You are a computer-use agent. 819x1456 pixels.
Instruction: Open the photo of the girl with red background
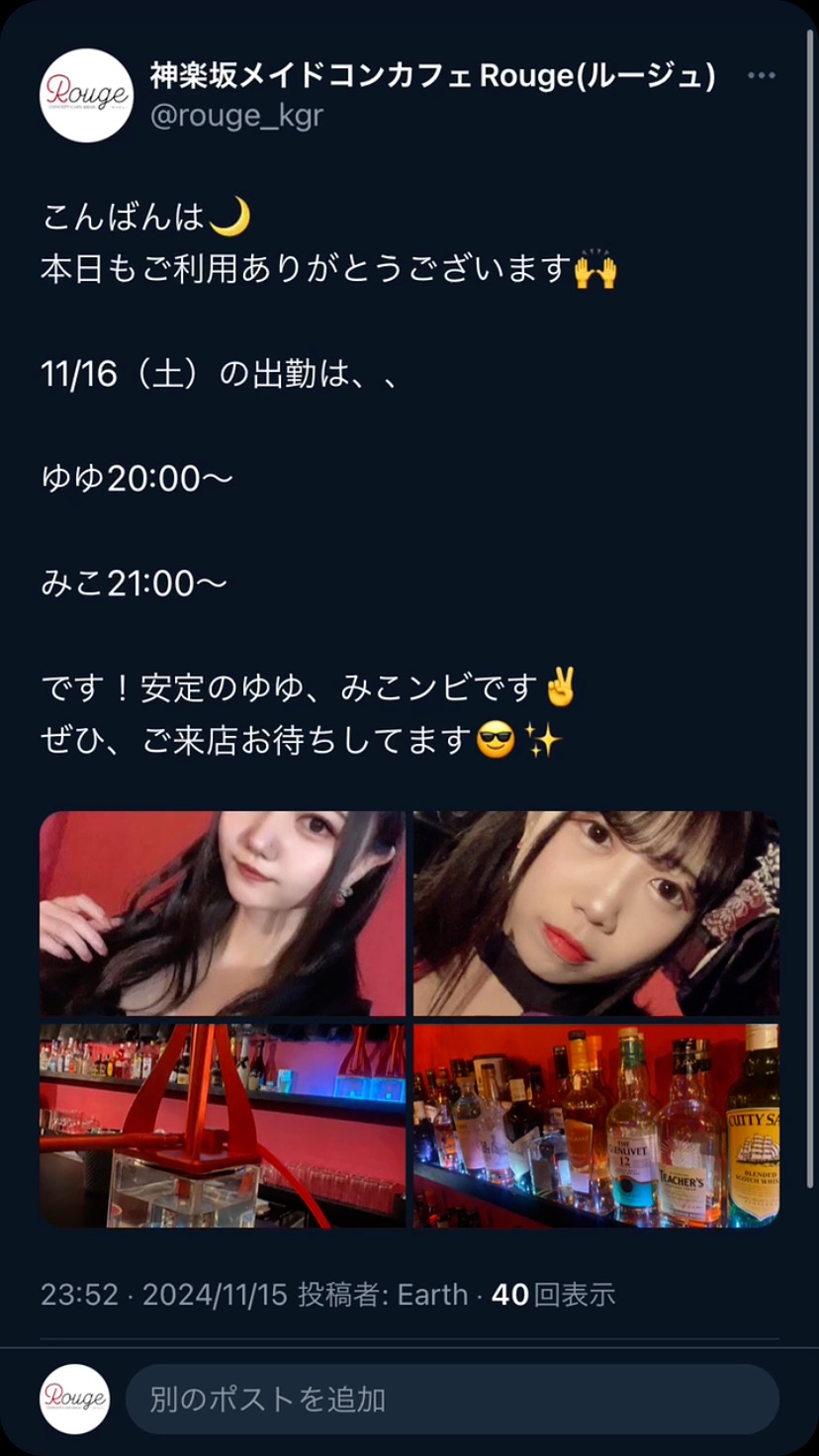click(223, 913)
